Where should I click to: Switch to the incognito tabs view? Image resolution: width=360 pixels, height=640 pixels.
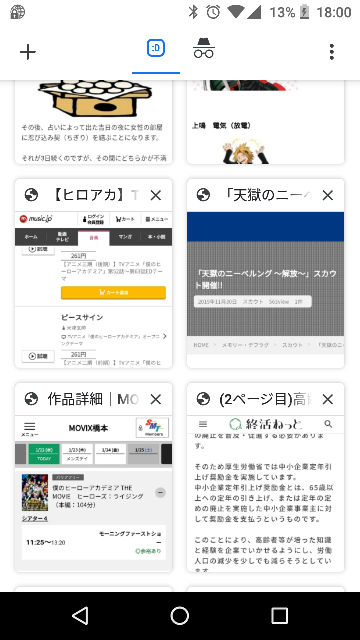point(204,49)
